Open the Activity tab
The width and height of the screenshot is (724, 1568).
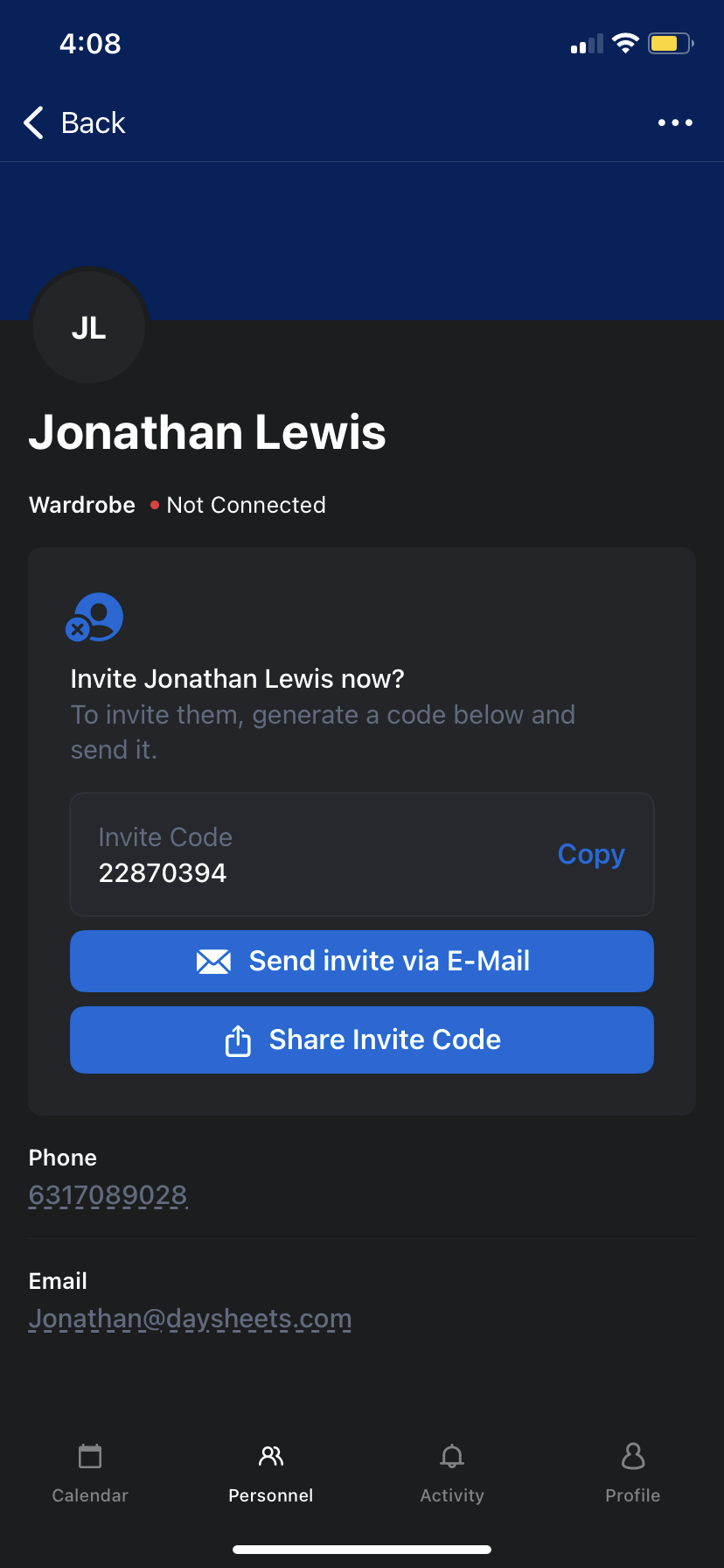point(452,1473)
